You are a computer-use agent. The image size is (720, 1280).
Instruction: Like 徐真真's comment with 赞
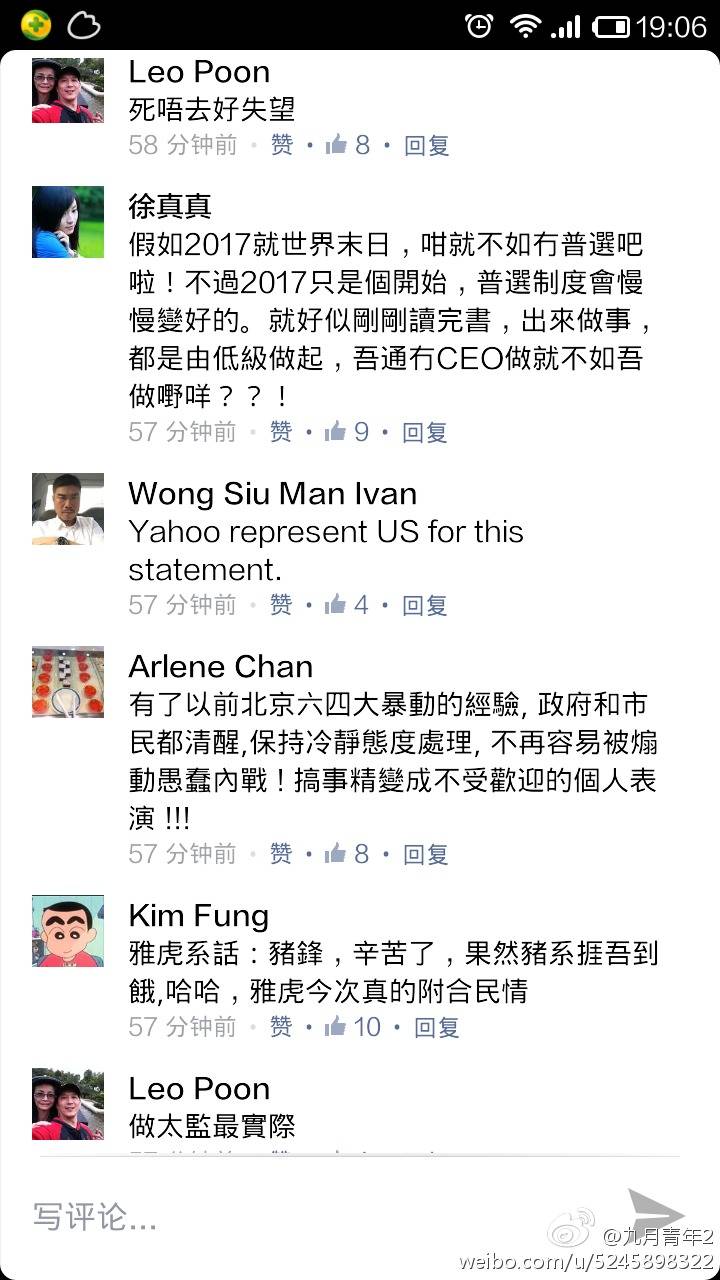(282, 432)
